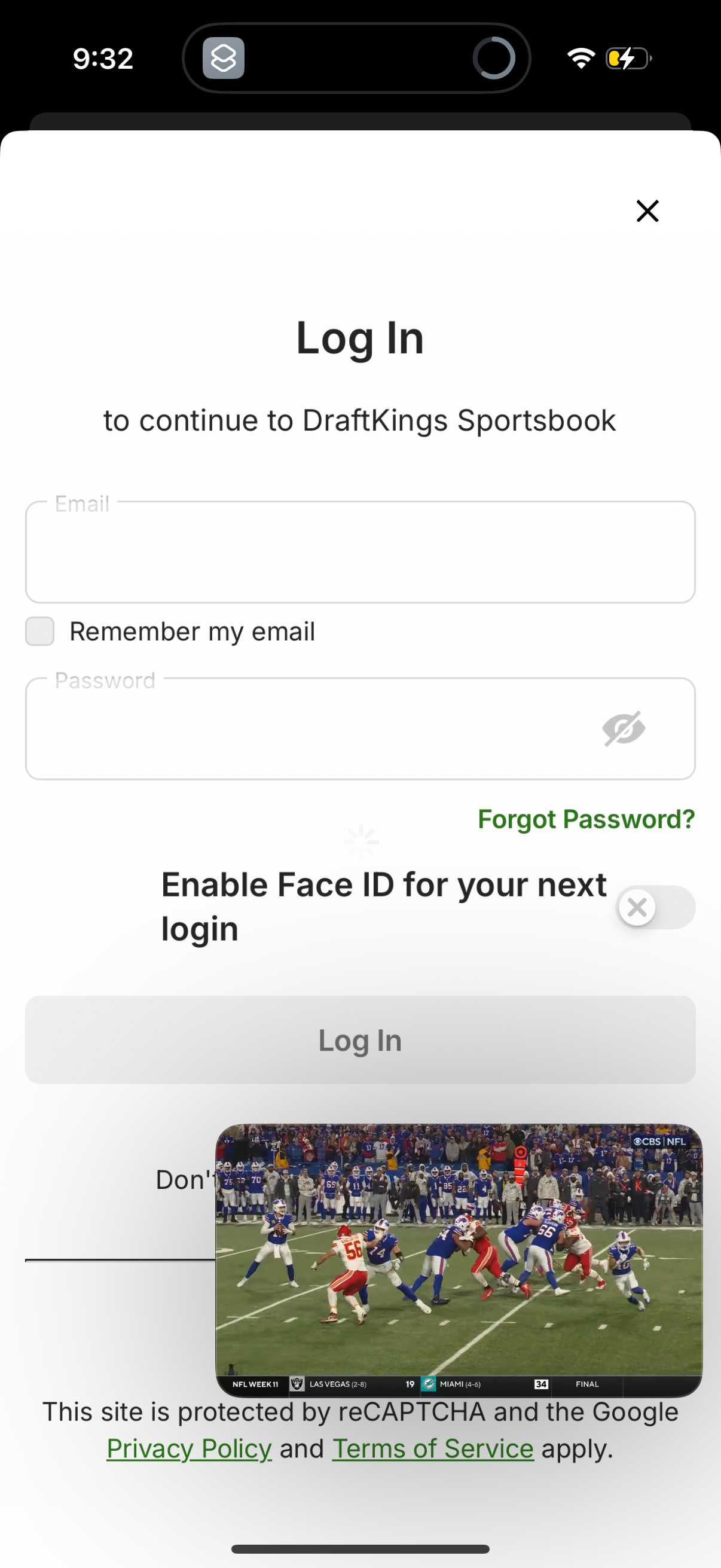Open the Terms of Service link
Viewport: 721px width, 1568px height.
(x=432, y=1447)
